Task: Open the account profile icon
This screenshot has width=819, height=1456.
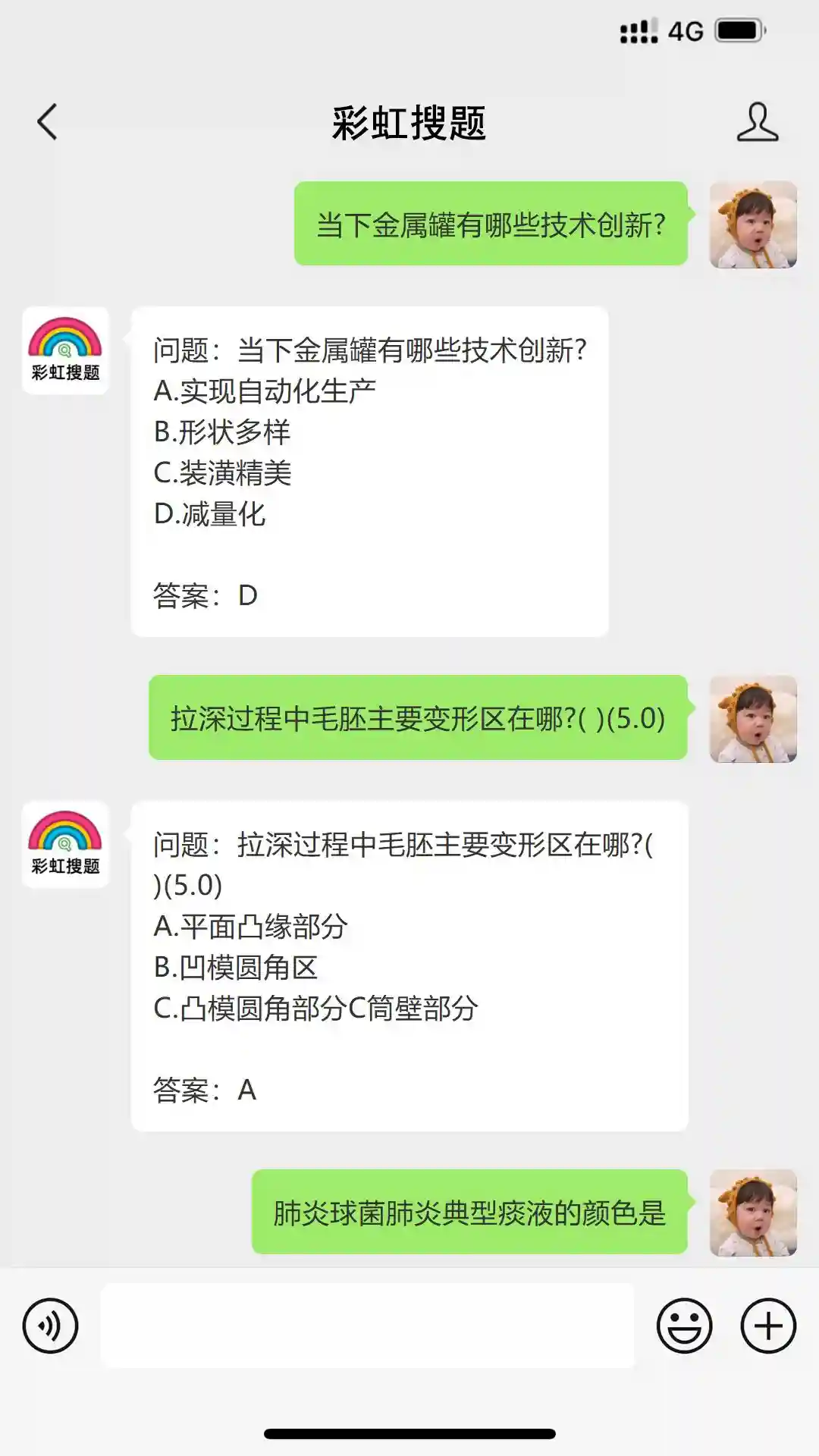Action: coord(757,122)
